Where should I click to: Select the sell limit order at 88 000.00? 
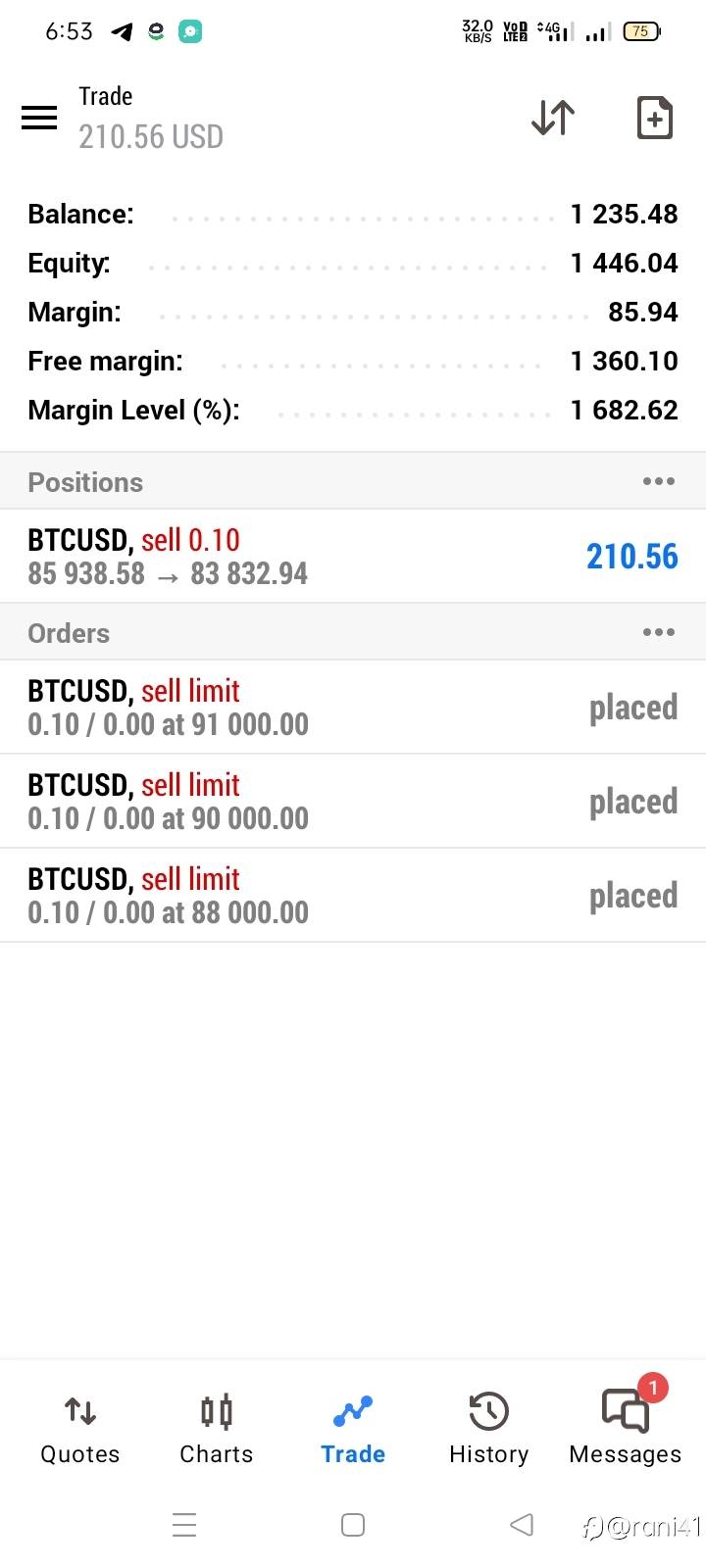click(353, 895)
